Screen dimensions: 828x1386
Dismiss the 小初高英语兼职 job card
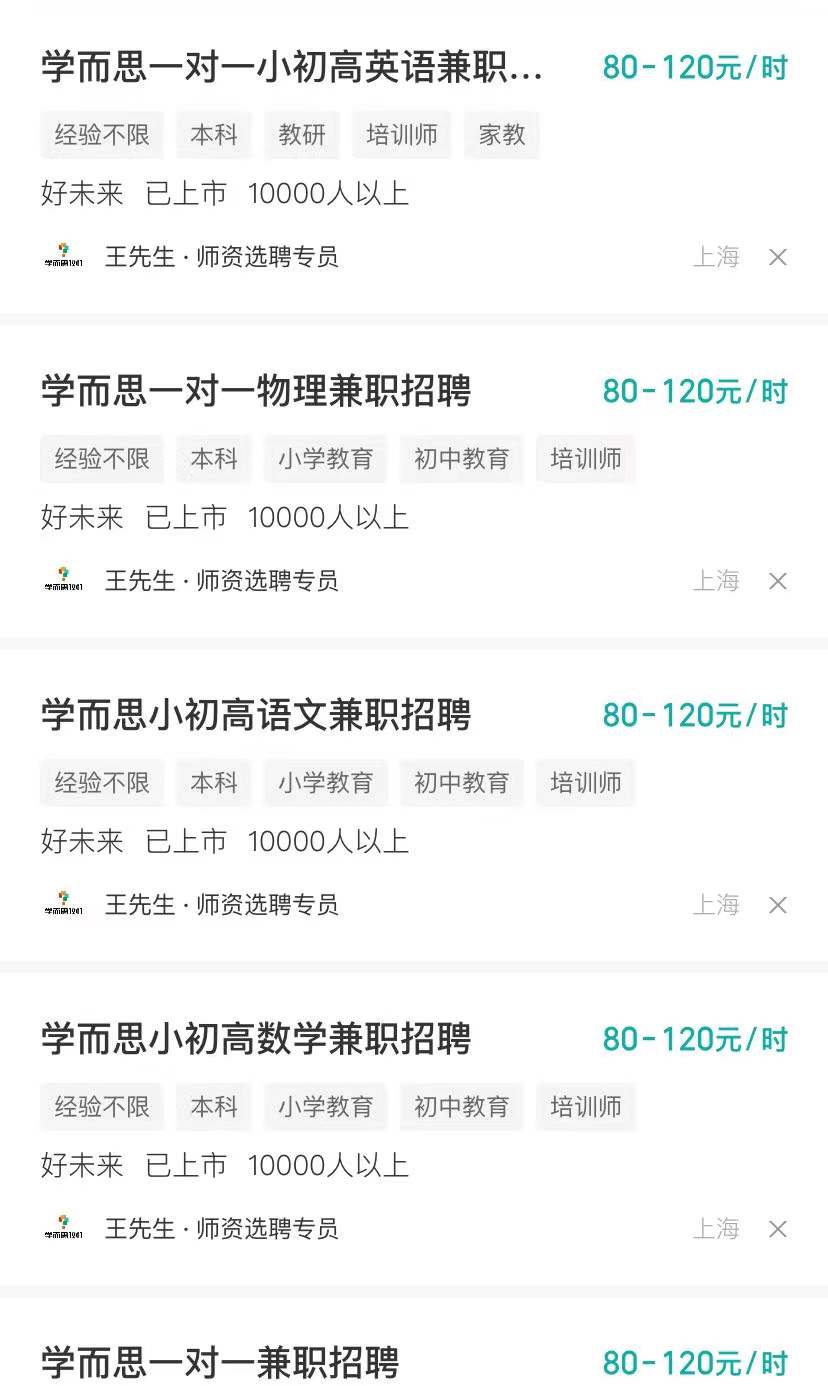pos(778,257)
